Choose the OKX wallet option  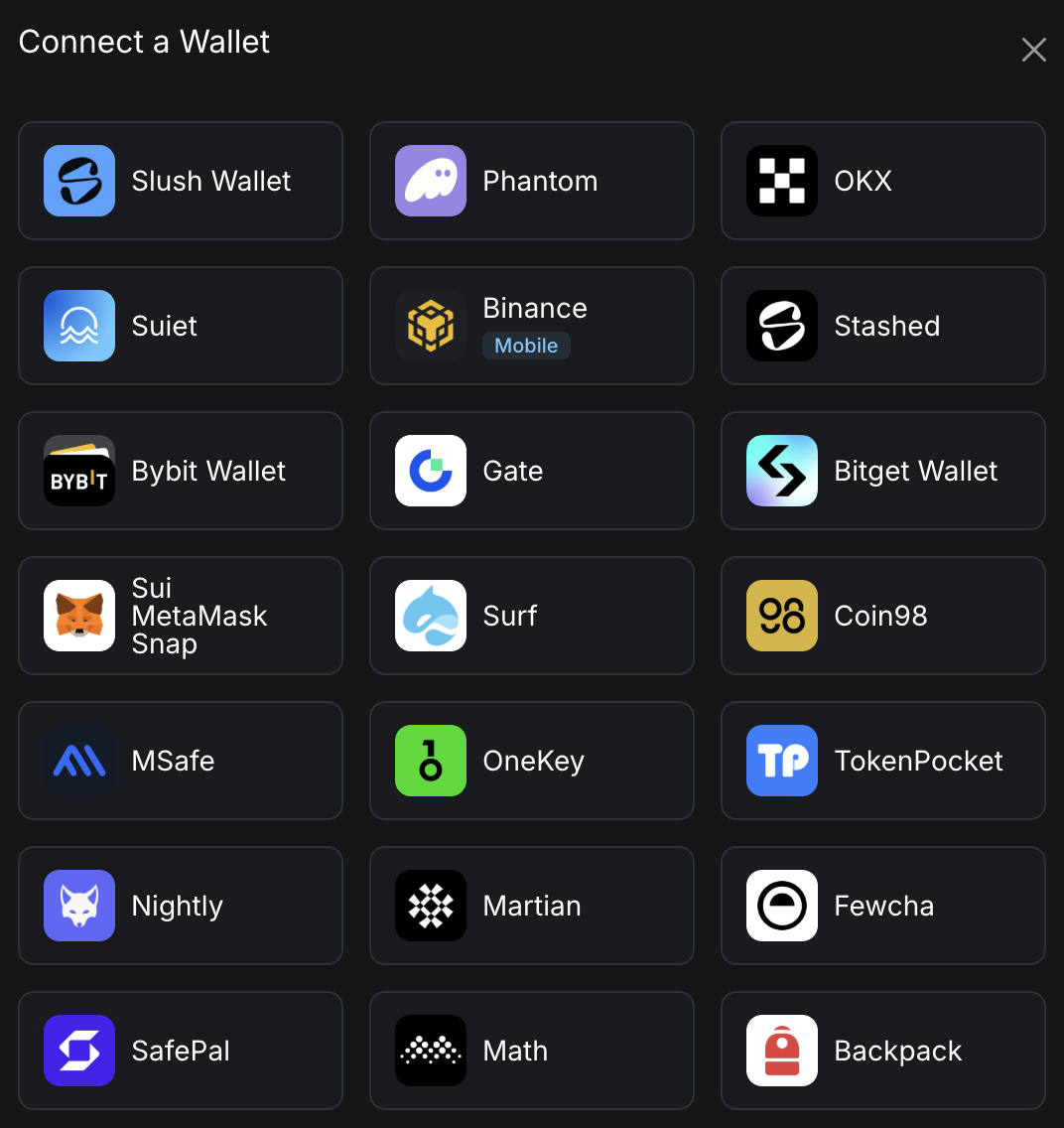point(883,181)
